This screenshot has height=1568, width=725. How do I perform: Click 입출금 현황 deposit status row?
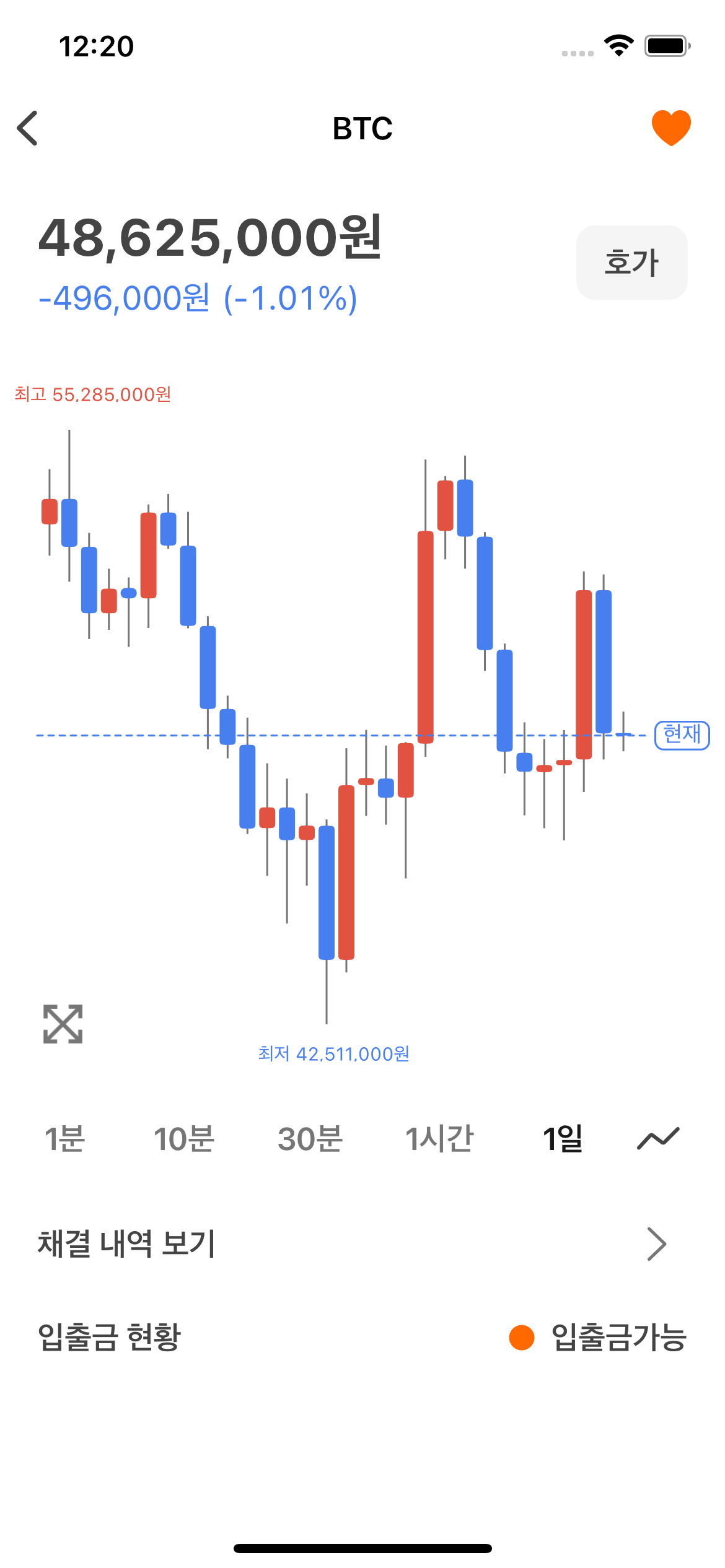(x=108, y=1336)
